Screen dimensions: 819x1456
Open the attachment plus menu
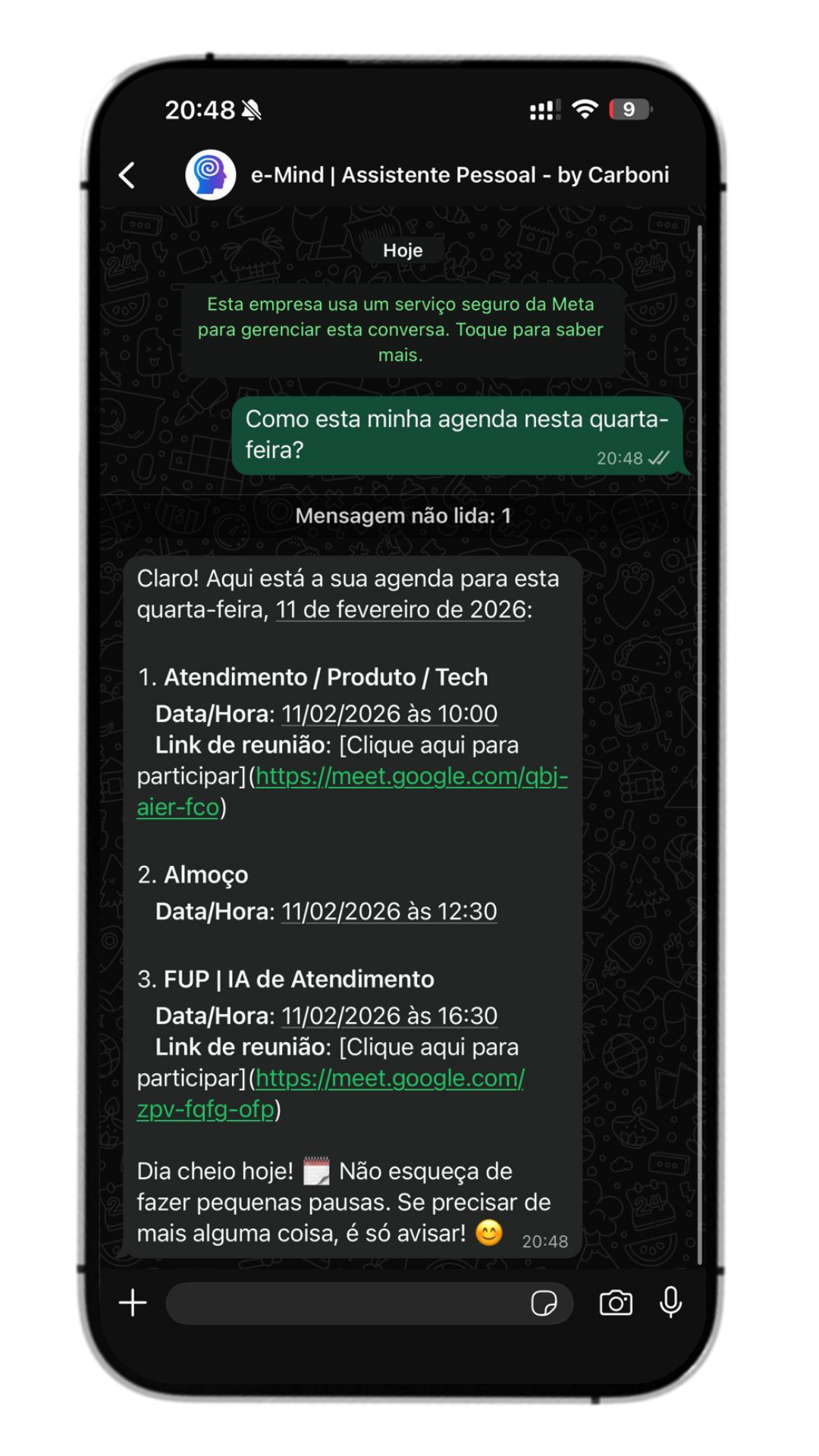coord(133,1303)
